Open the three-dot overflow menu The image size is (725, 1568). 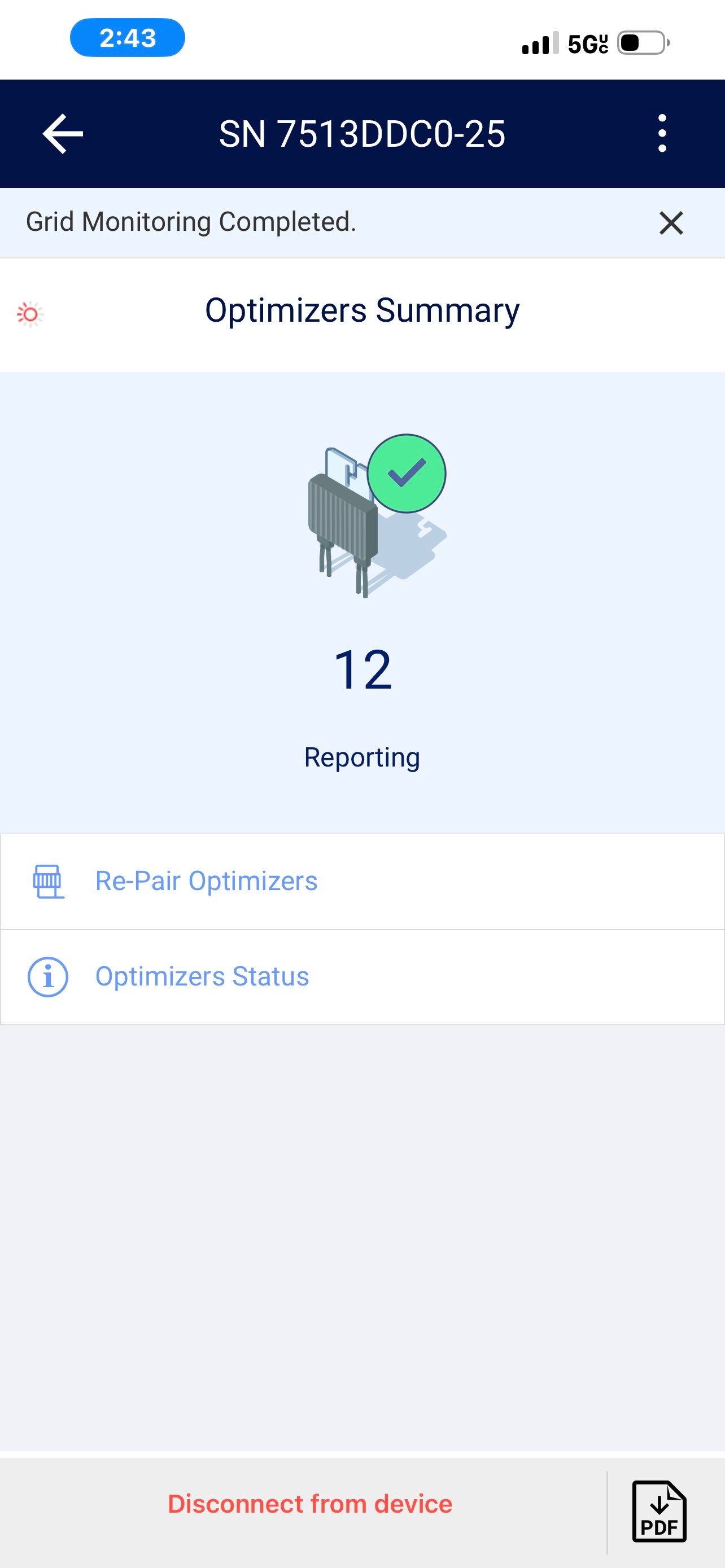point(662,133)
